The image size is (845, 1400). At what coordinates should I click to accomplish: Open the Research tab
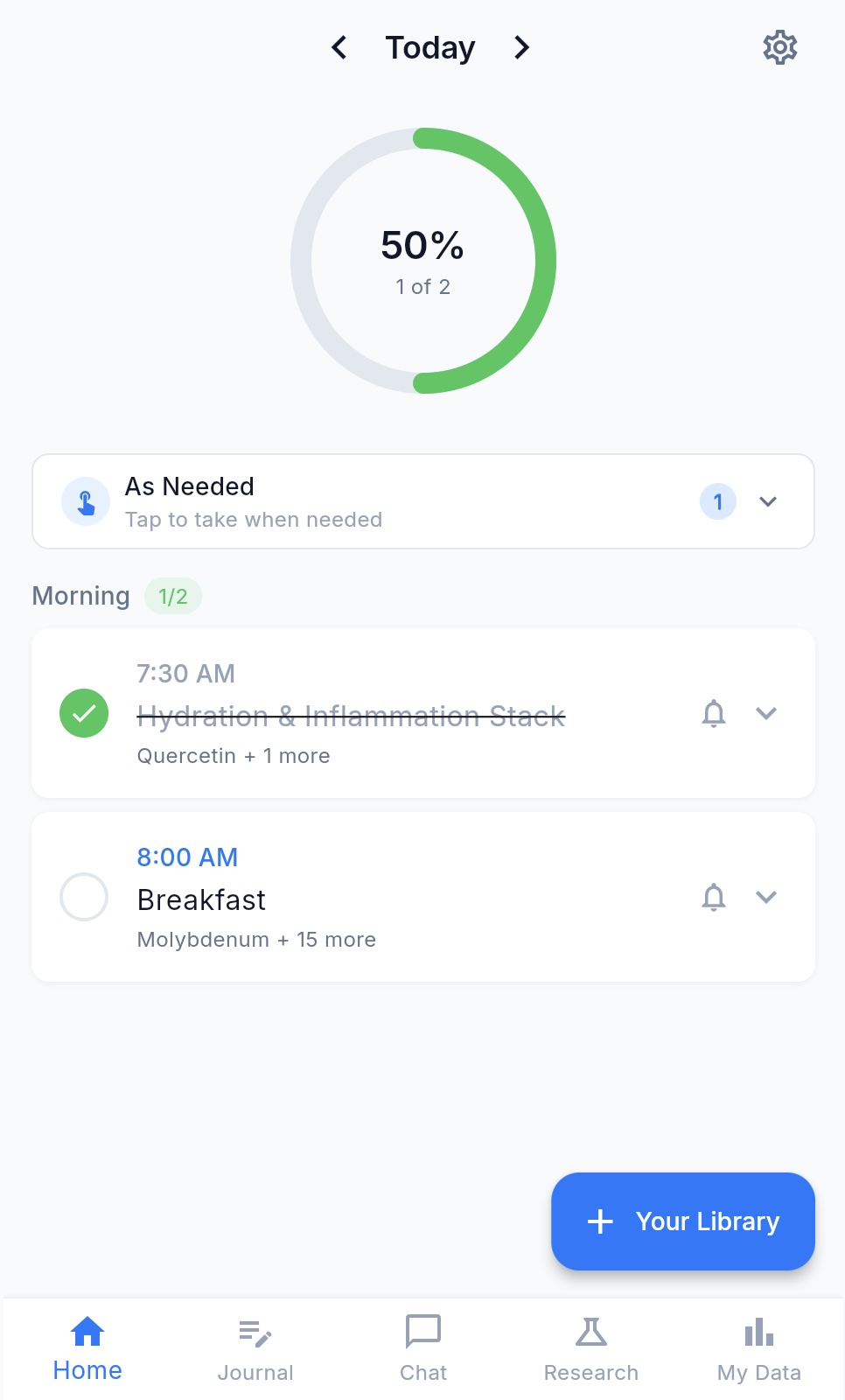click(x=590, y=1347)
